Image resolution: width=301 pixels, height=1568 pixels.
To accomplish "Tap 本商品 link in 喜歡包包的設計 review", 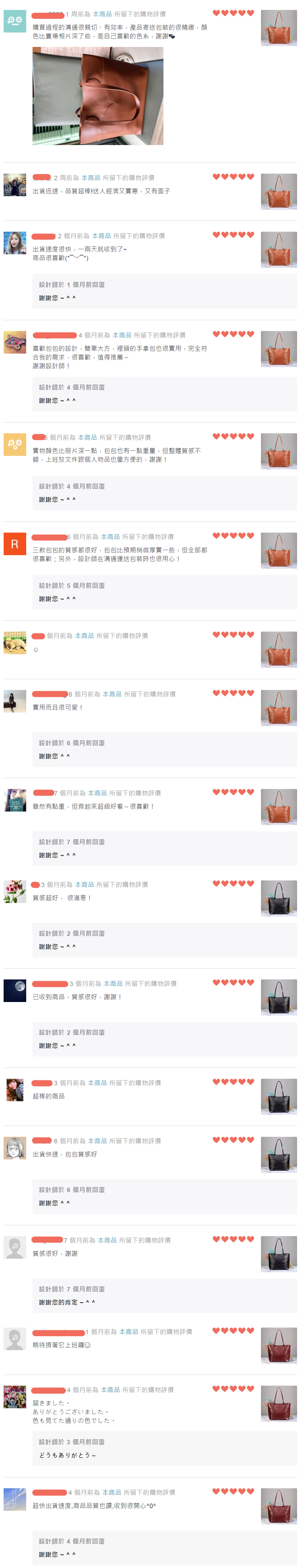I will tap(122, 336).
